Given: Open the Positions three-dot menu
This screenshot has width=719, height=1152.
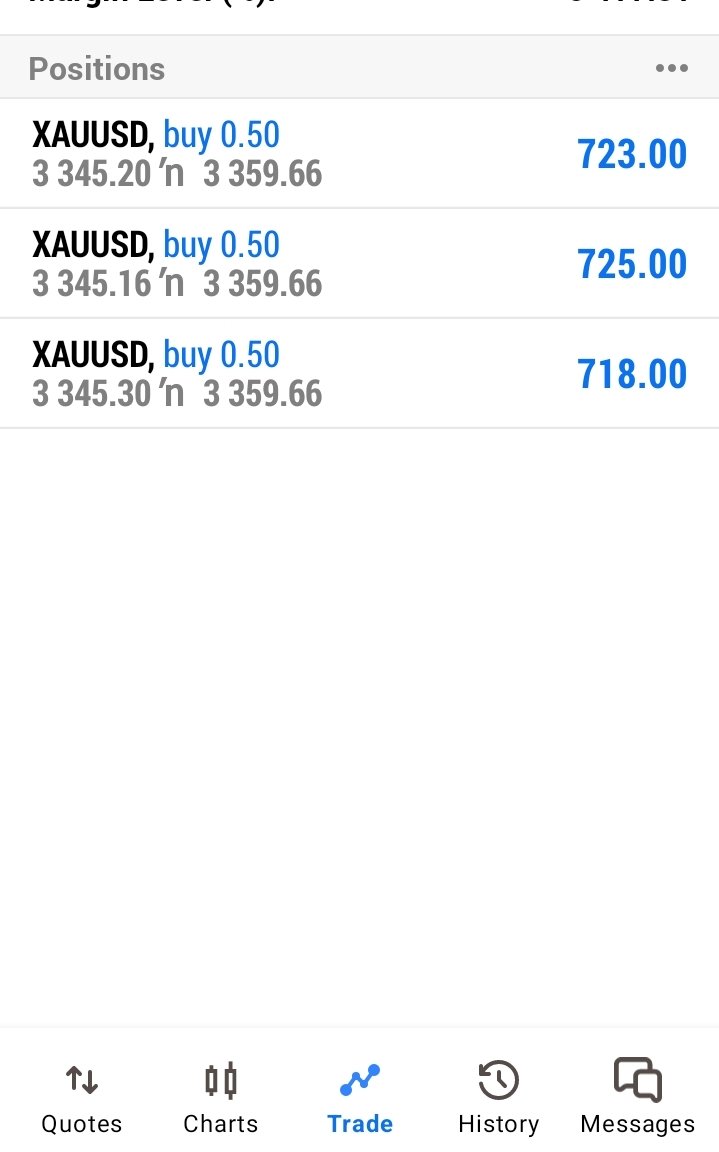Looking at the screenshot, I should (x=671, y=68).
